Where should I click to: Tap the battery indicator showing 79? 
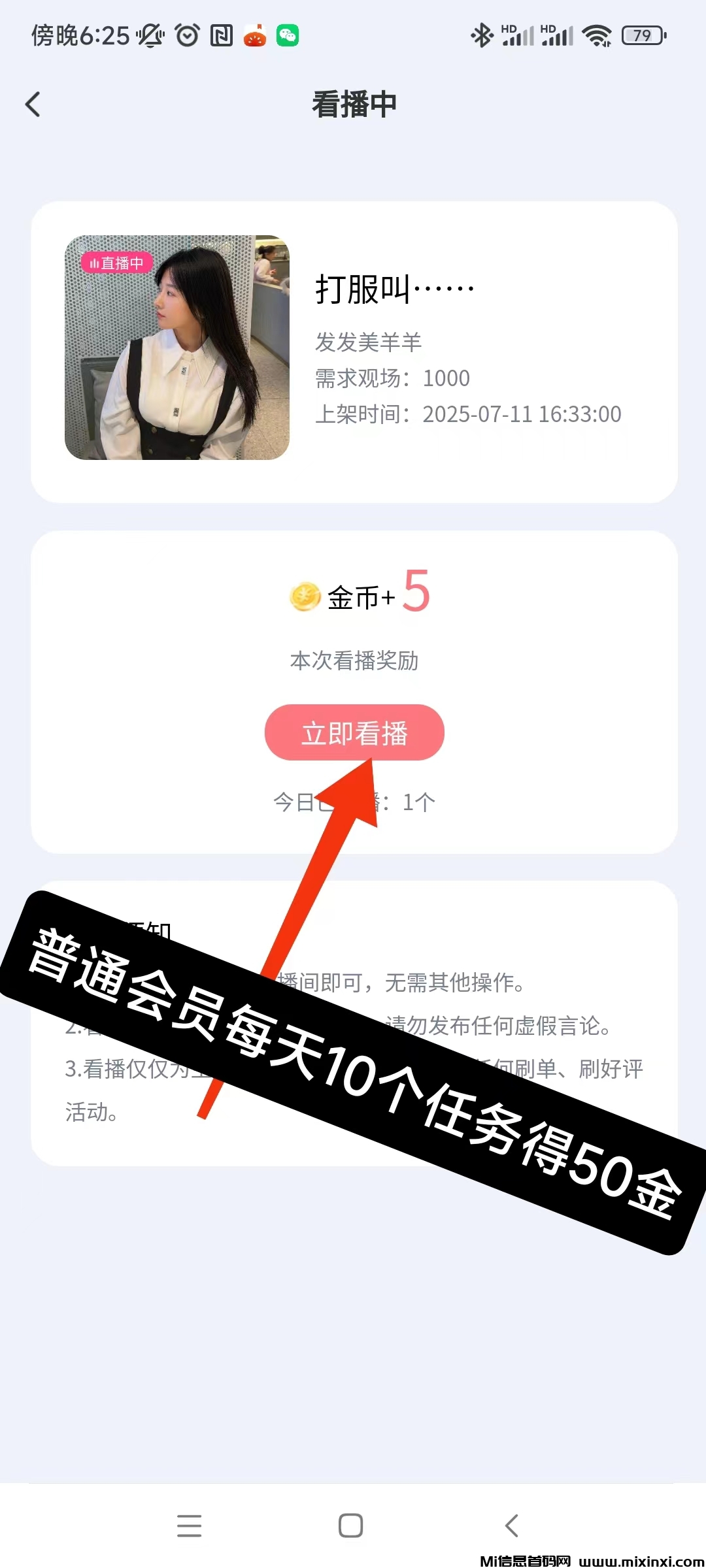643,35
